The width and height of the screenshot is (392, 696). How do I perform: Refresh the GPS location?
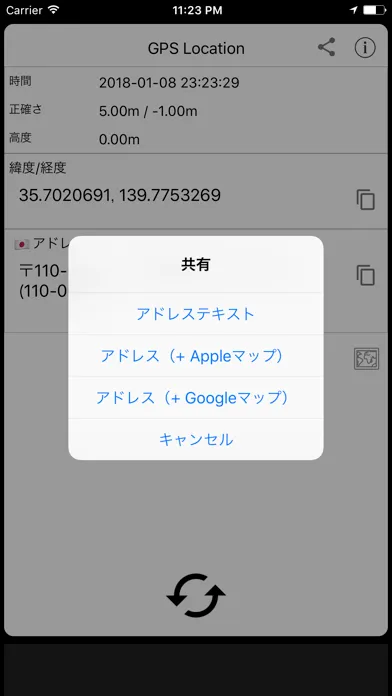pos(196,595)
